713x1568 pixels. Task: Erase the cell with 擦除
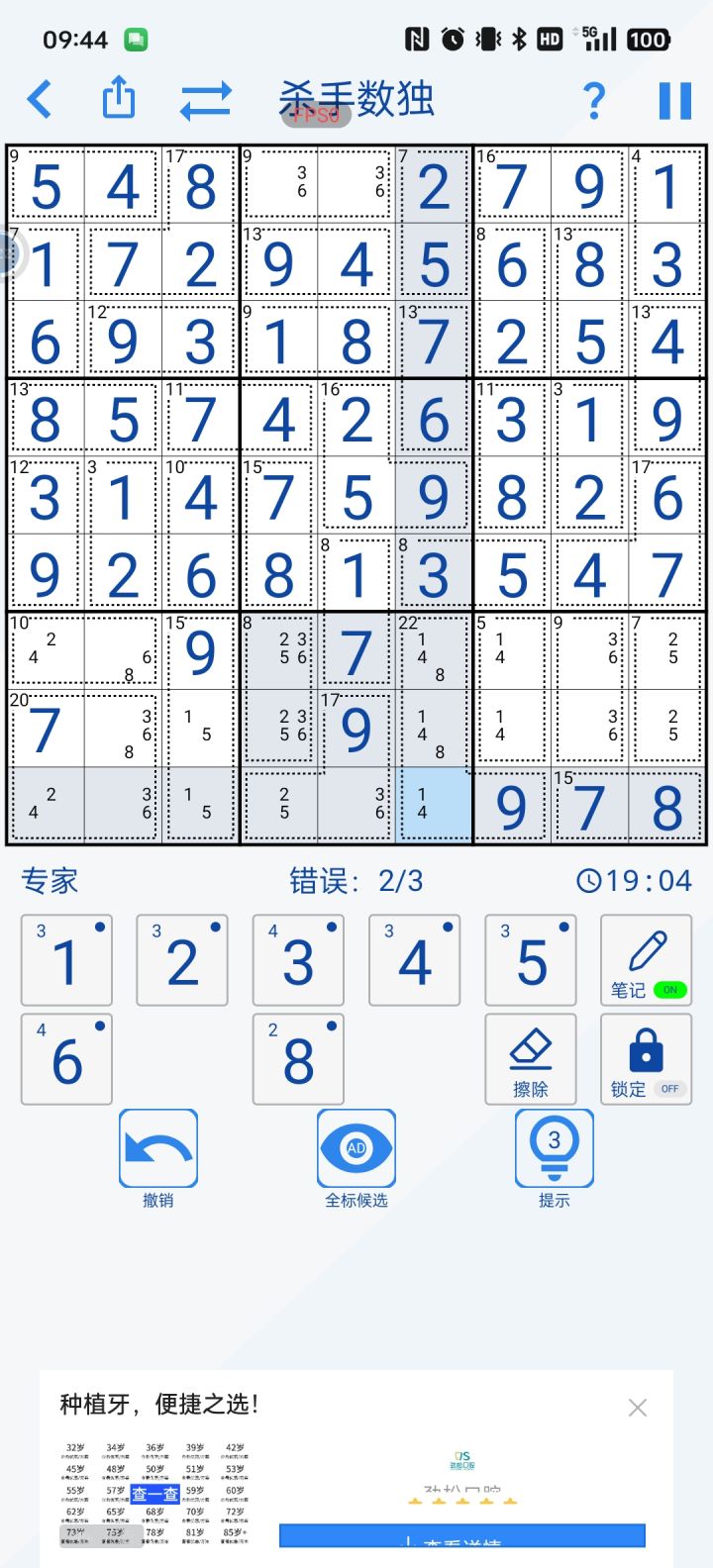(x=530, y=1059)
